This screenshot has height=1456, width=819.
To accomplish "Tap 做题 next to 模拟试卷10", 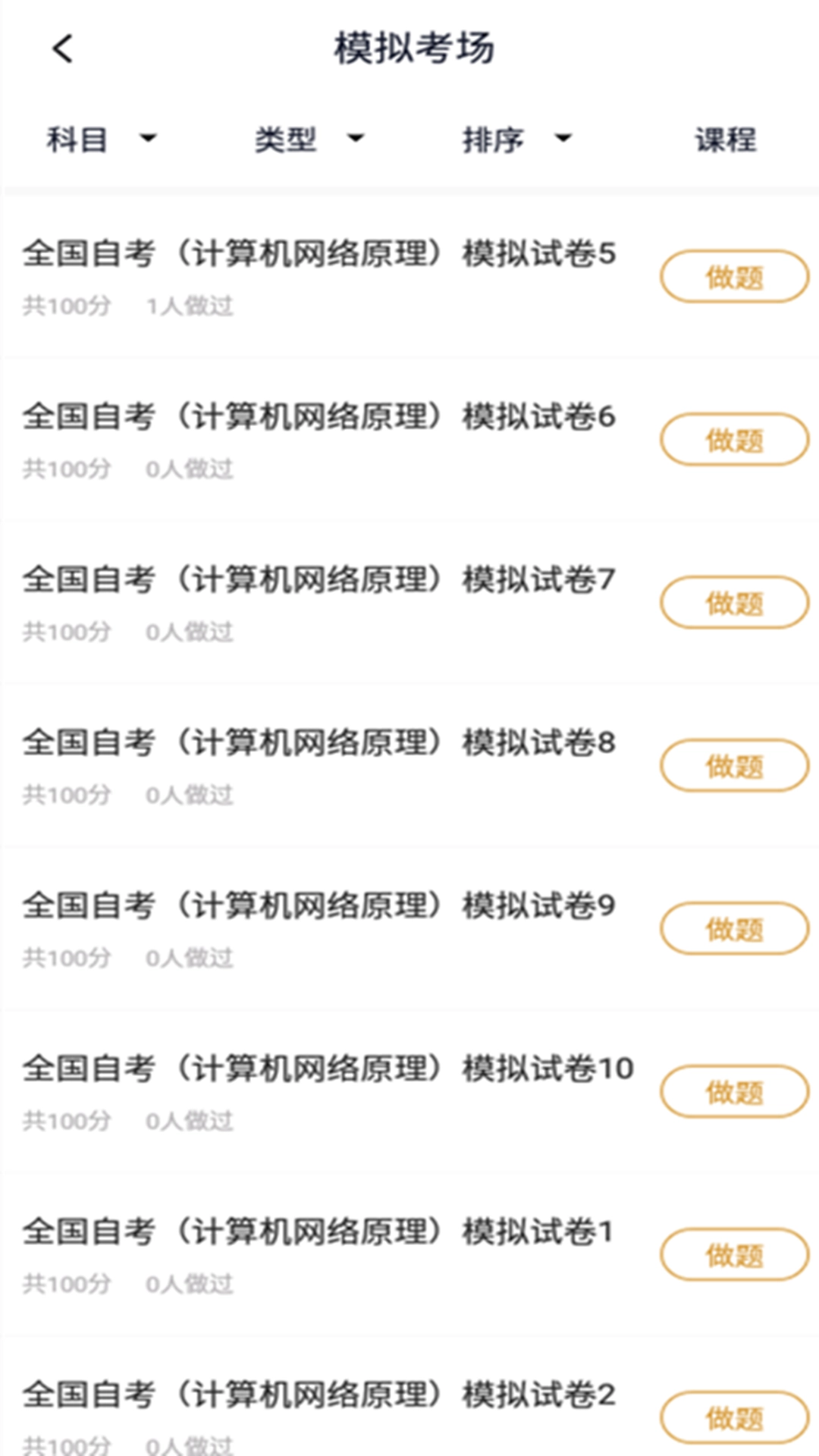I will (x=733, y=1092).
